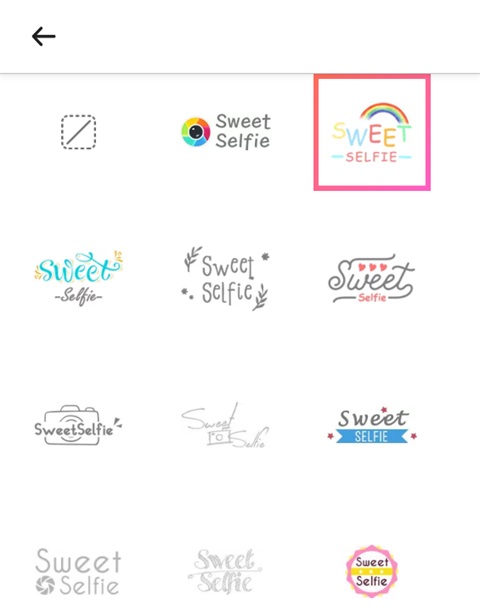Choose the camera lens Sweet Selfie watermark
480x611 pixels.
pos(226,132)
